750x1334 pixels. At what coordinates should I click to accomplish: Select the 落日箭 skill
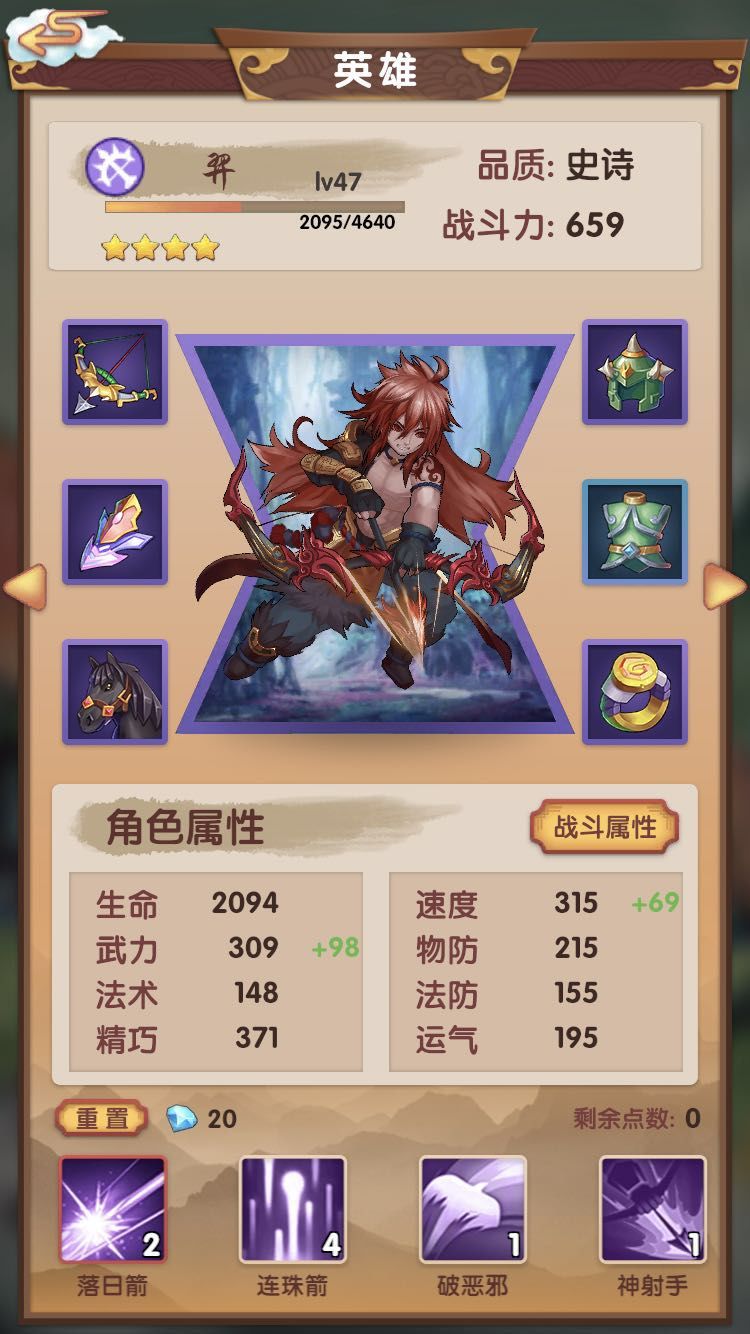click(x=112, y=1210)
